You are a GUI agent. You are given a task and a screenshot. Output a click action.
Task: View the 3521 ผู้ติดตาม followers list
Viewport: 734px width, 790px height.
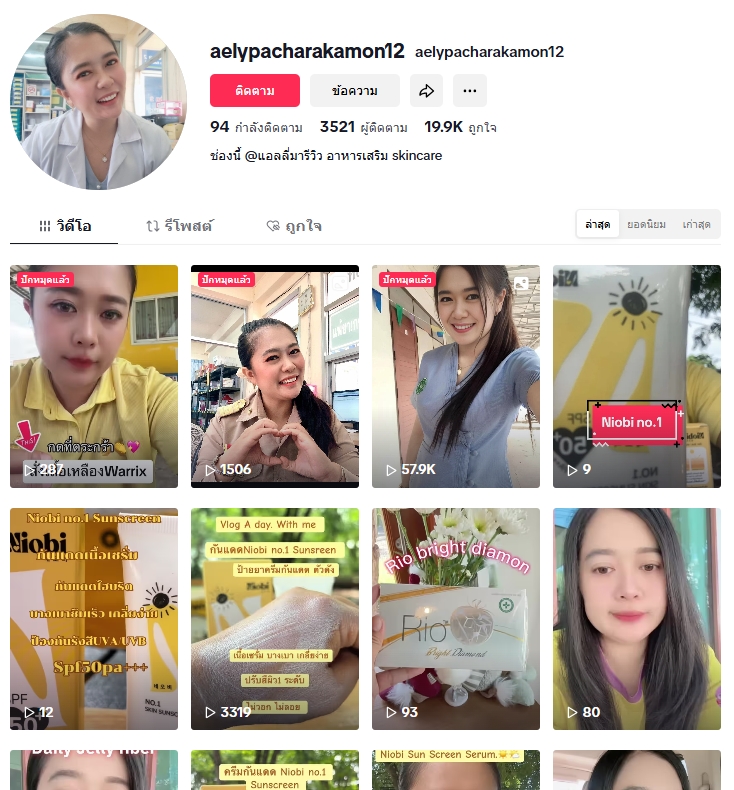pos(363,127)
